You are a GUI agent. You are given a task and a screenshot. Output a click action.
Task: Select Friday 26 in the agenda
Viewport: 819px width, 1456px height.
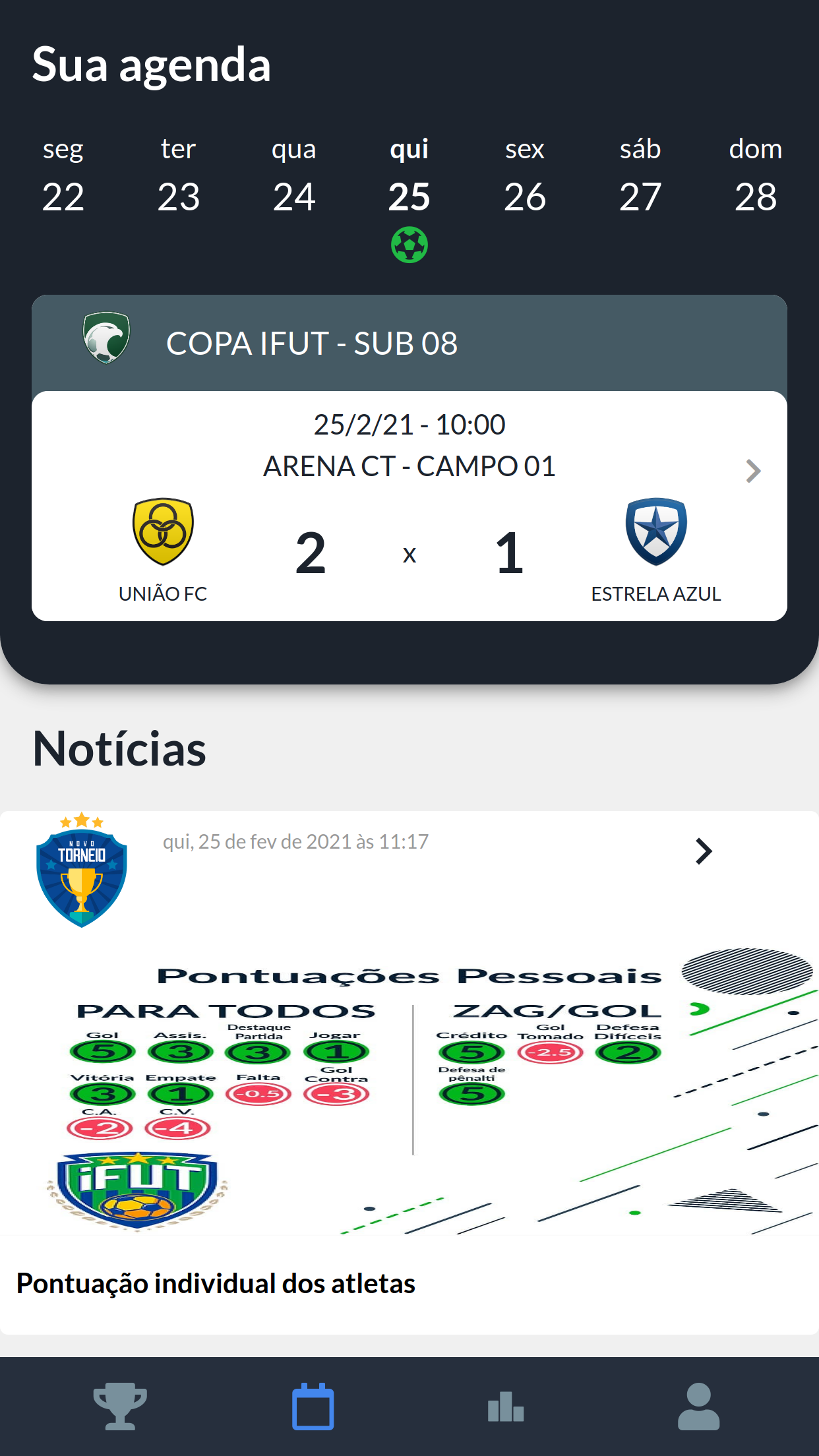pyautogui.click(x=525, y=177)
